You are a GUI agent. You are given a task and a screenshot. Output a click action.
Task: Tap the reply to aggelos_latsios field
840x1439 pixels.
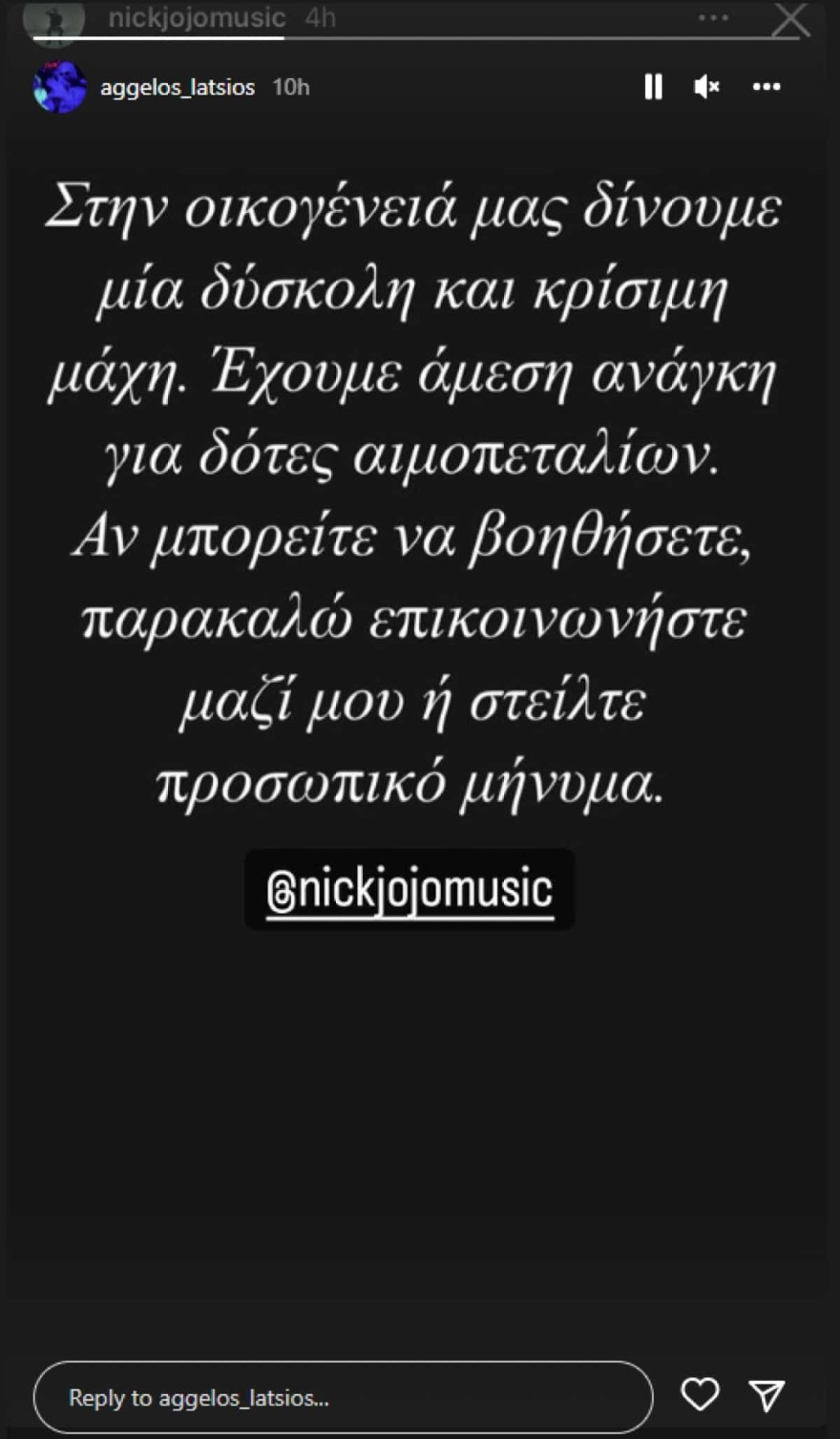(x=342, y=1398)
